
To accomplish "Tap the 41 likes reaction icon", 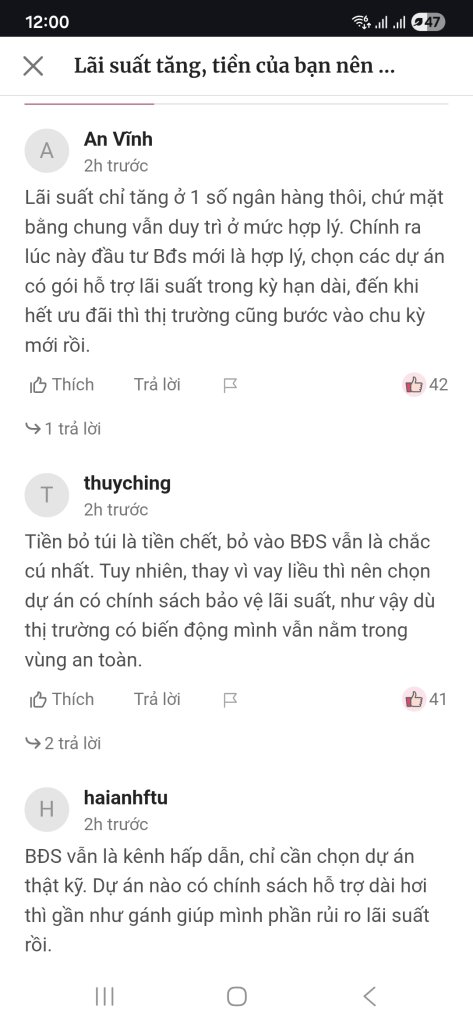I will (414, 699).
